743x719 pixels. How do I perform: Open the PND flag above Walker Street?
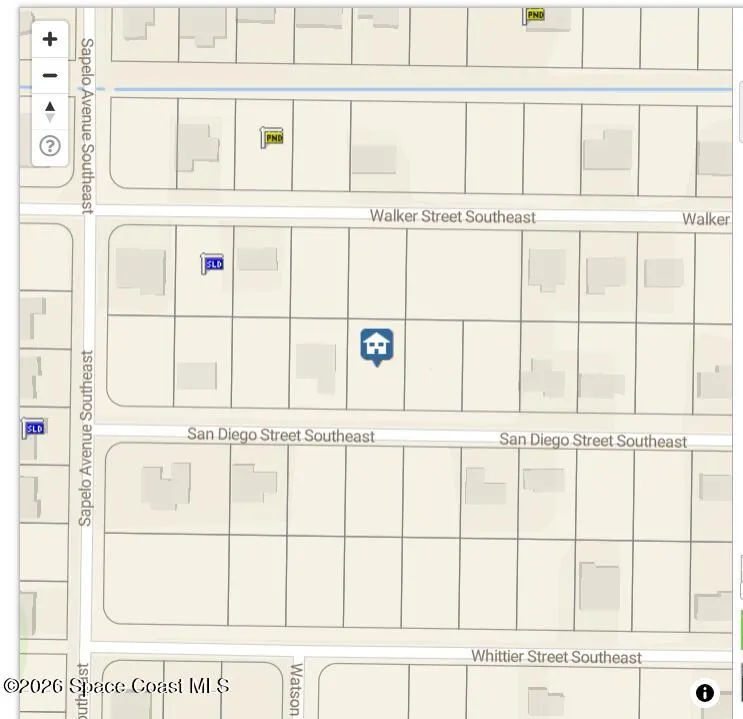tap(272, 137)
